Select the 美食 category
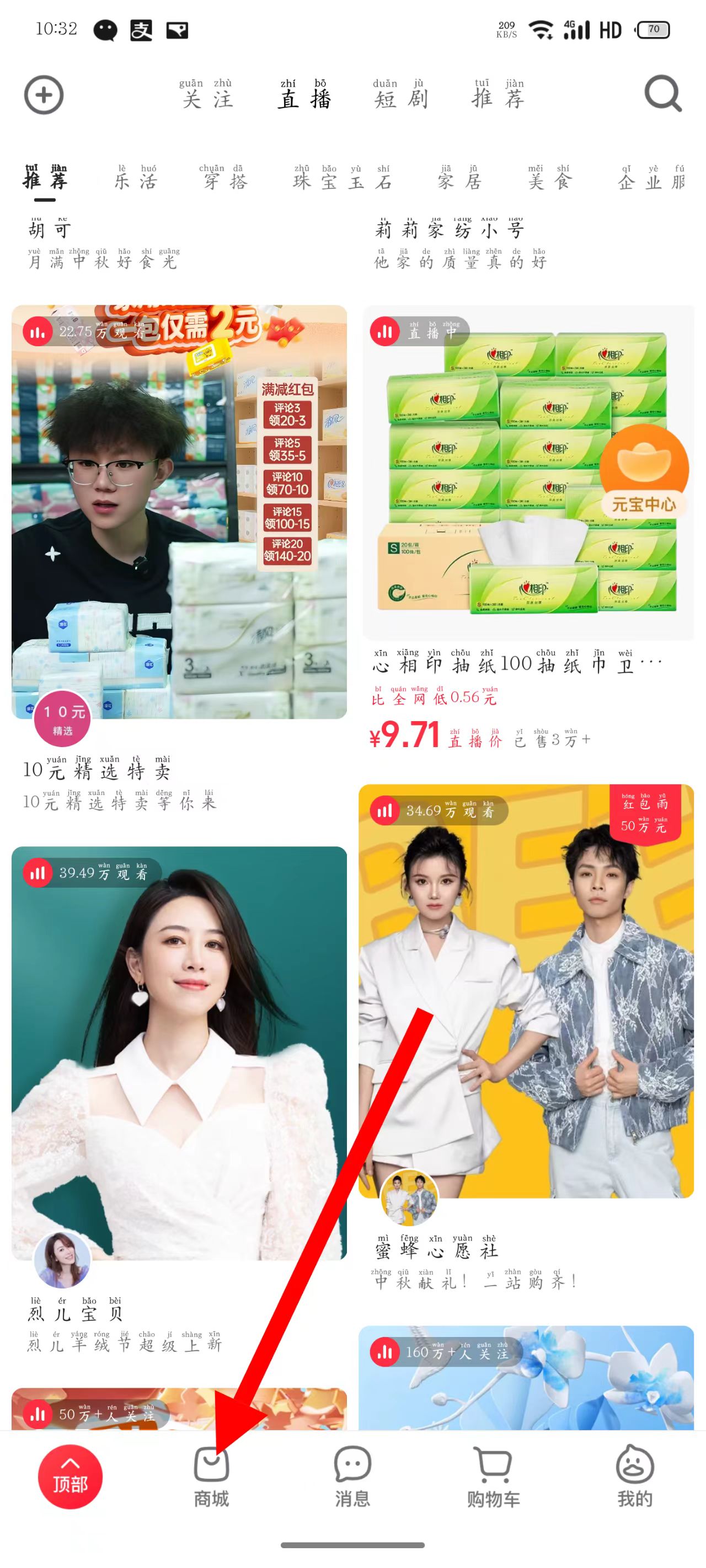This screenshot has height=1568, width=706. pyautogui.click(x=549, y=178)
